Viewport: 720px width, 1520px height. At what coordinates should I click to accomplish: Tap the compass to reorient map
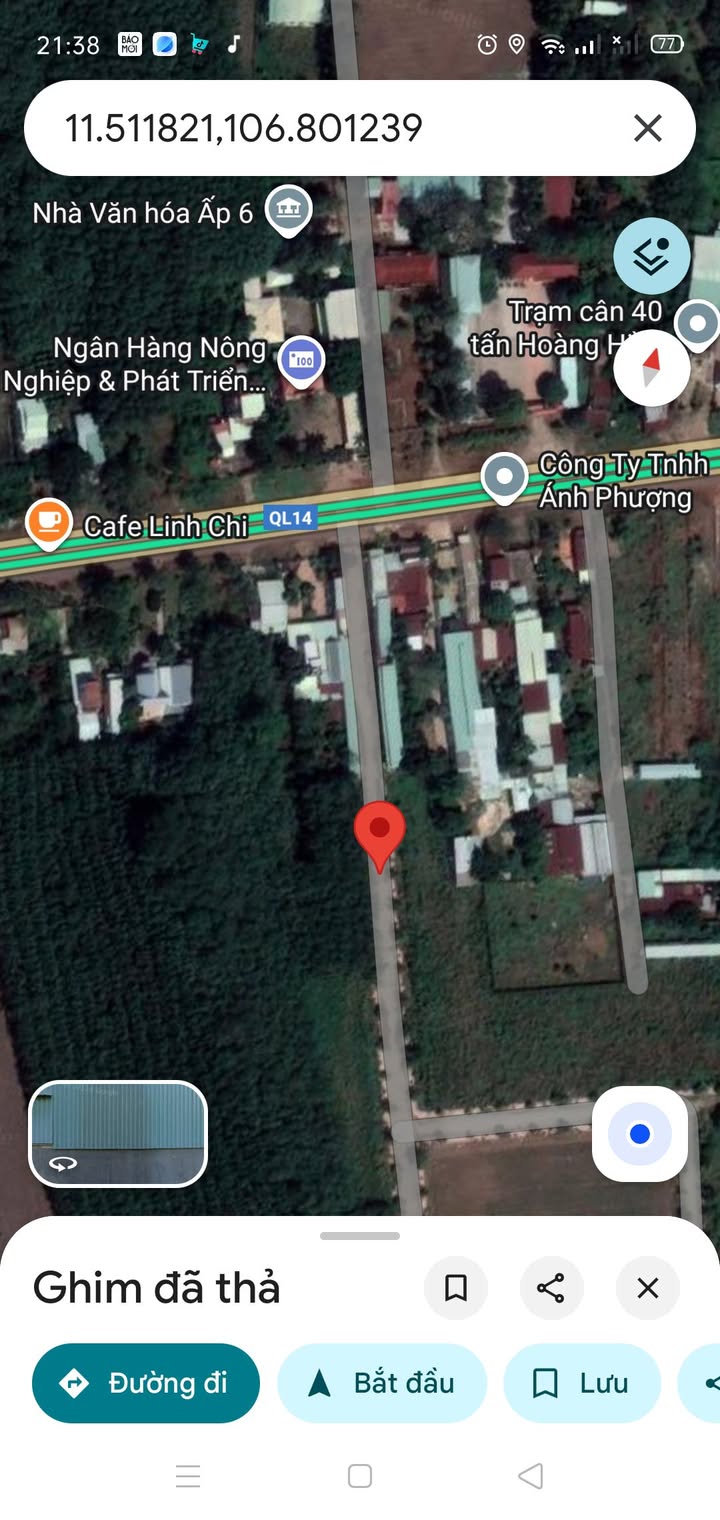coord(651,367)
